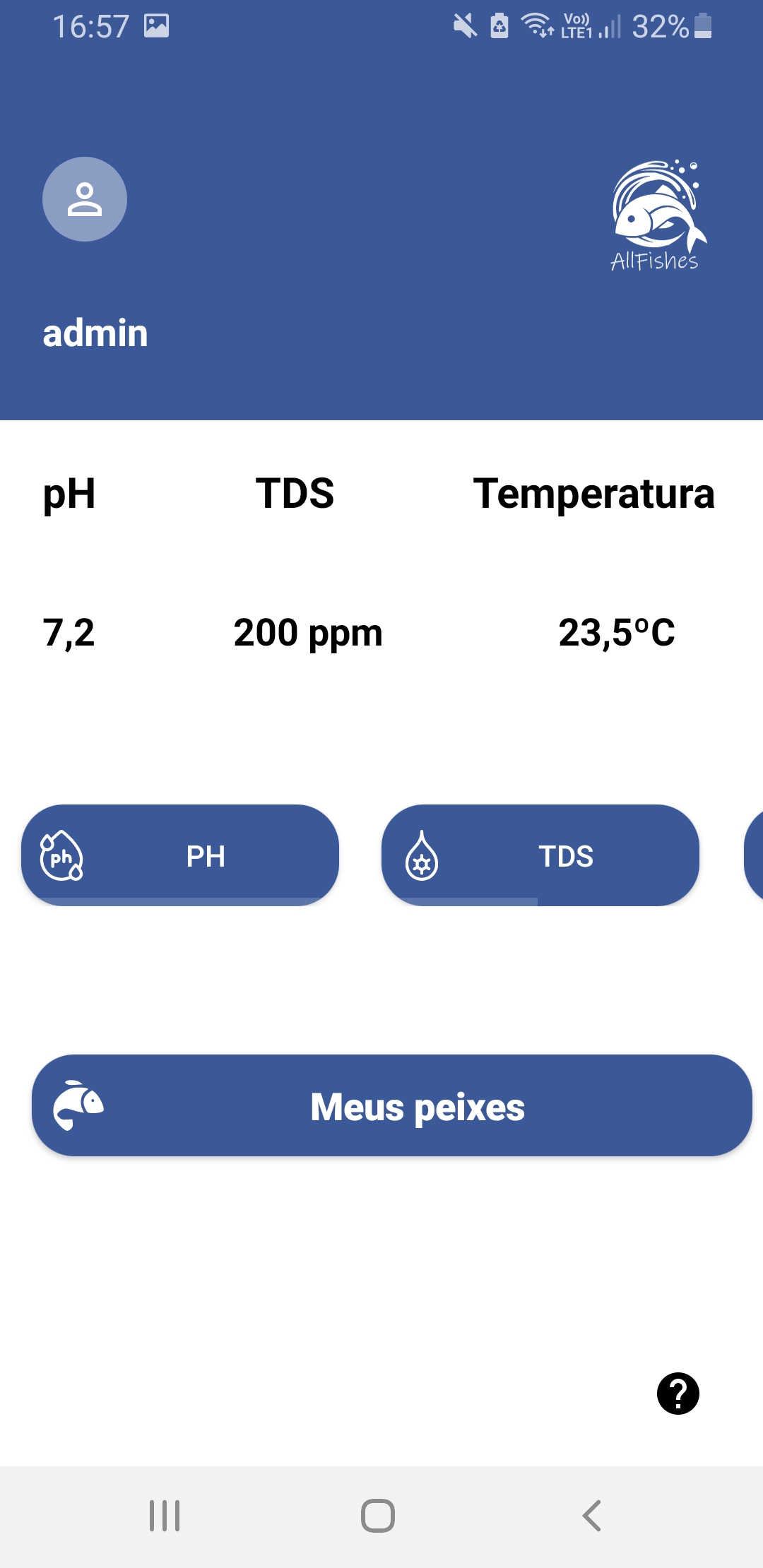Select the Temperatura reading 23,5°C

coord(617,632)
